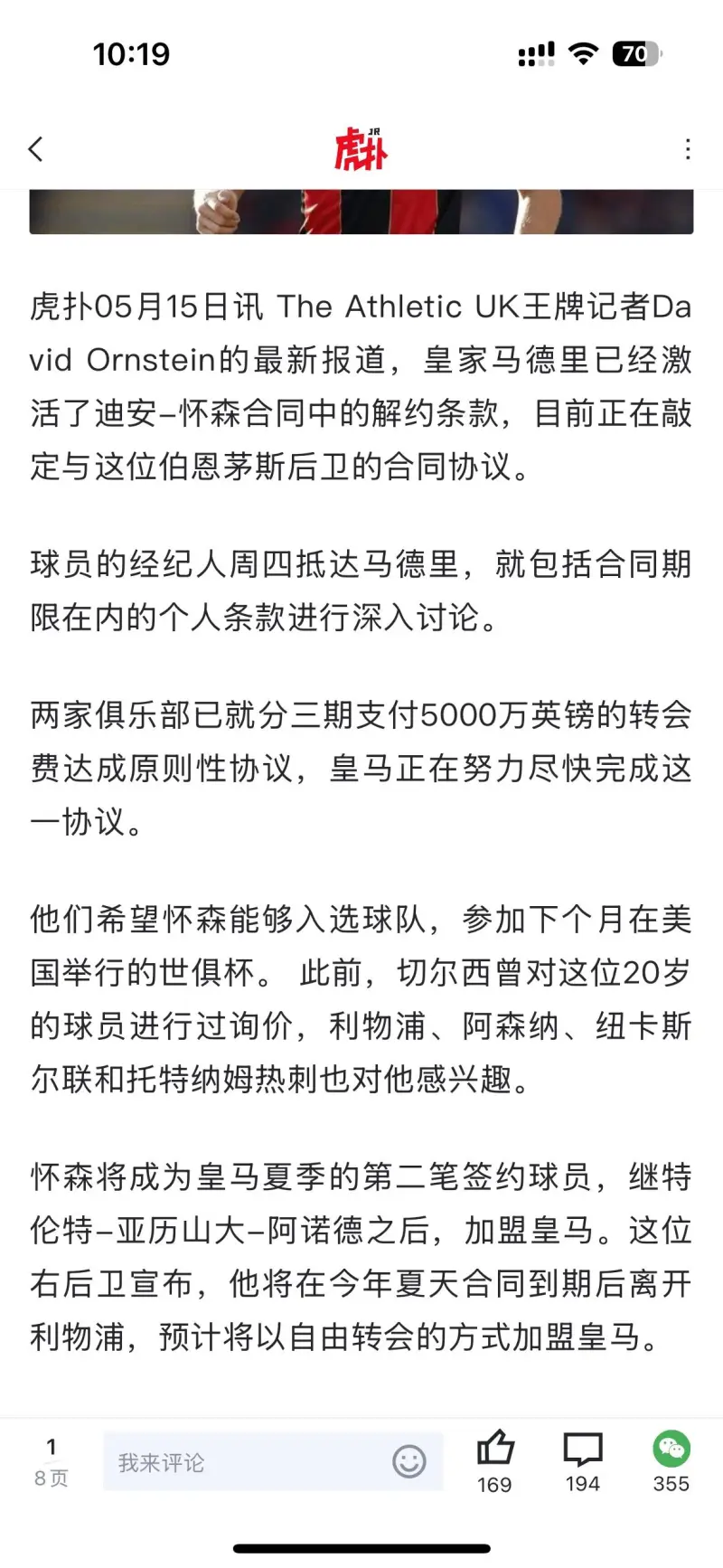723x1568 pixels.
Task: Open the comments with 194 replies
Action: click(x=583, y=1461)
